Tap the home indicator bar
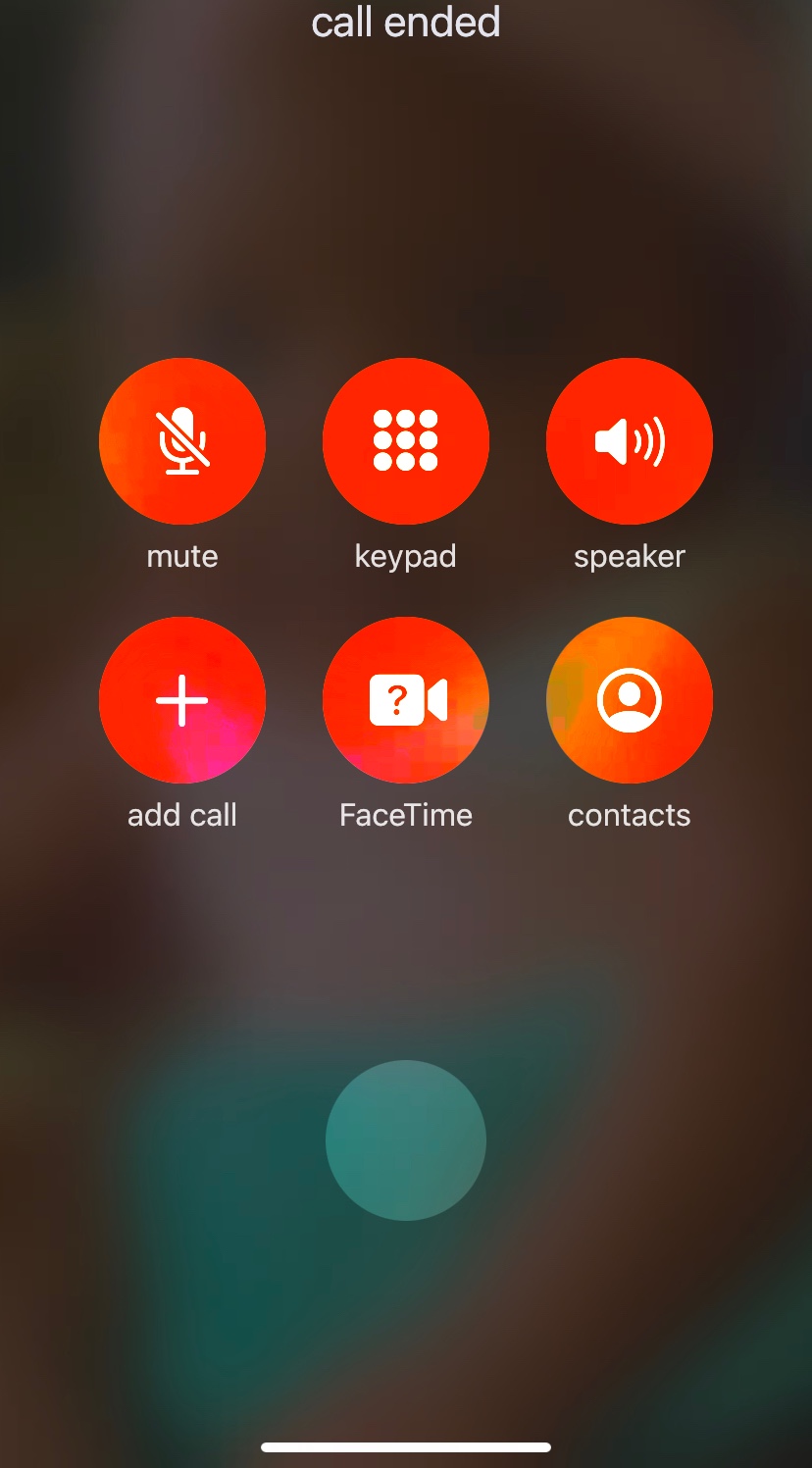Screen dimensions: 812x1468 click(405, 1447)
